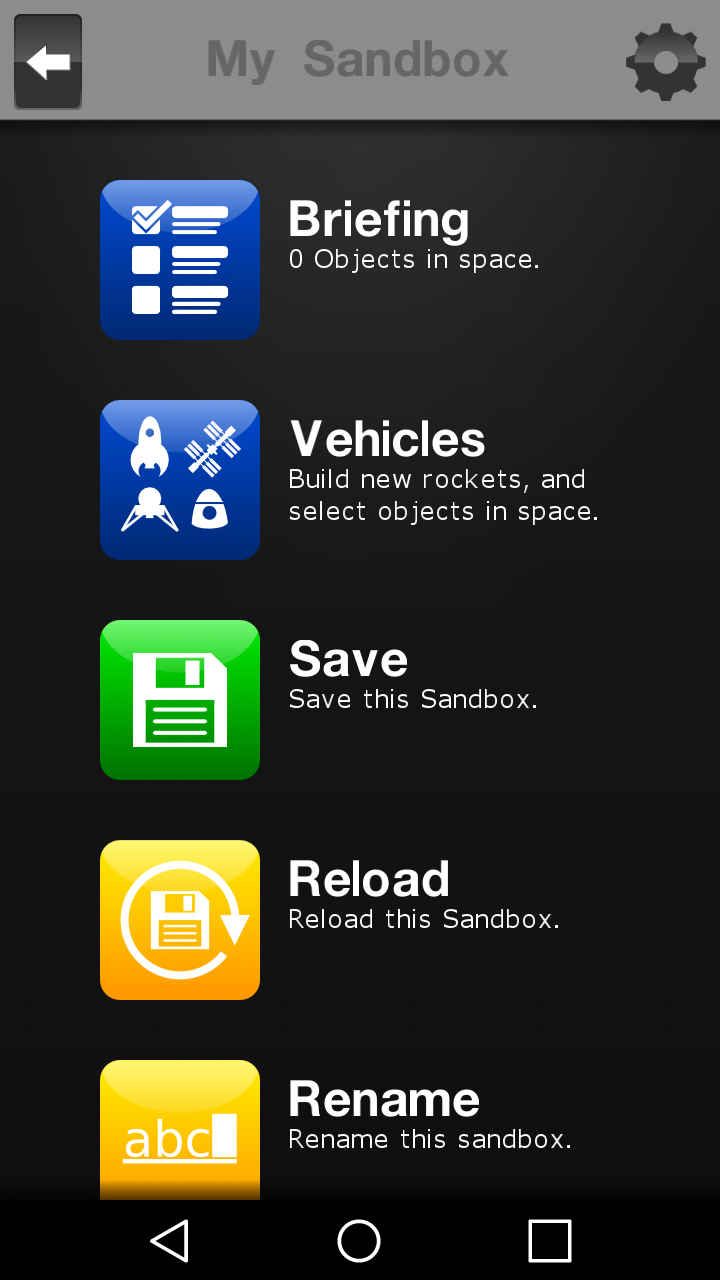Open the recent apps view
The height and width of the screenshot is (1280, 720).
point(549,1241)
